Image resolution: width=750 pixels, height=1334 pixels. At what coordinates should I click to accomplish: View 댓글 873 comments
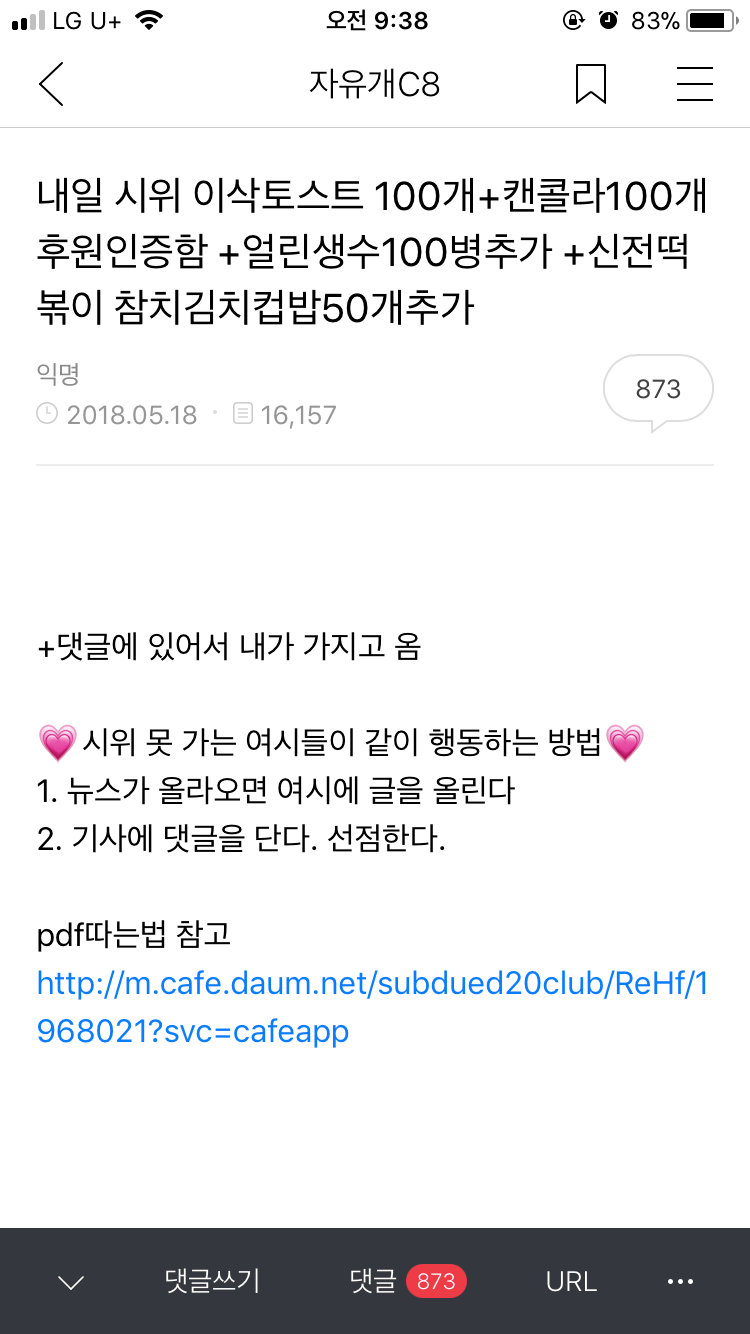coord(407,1282)
